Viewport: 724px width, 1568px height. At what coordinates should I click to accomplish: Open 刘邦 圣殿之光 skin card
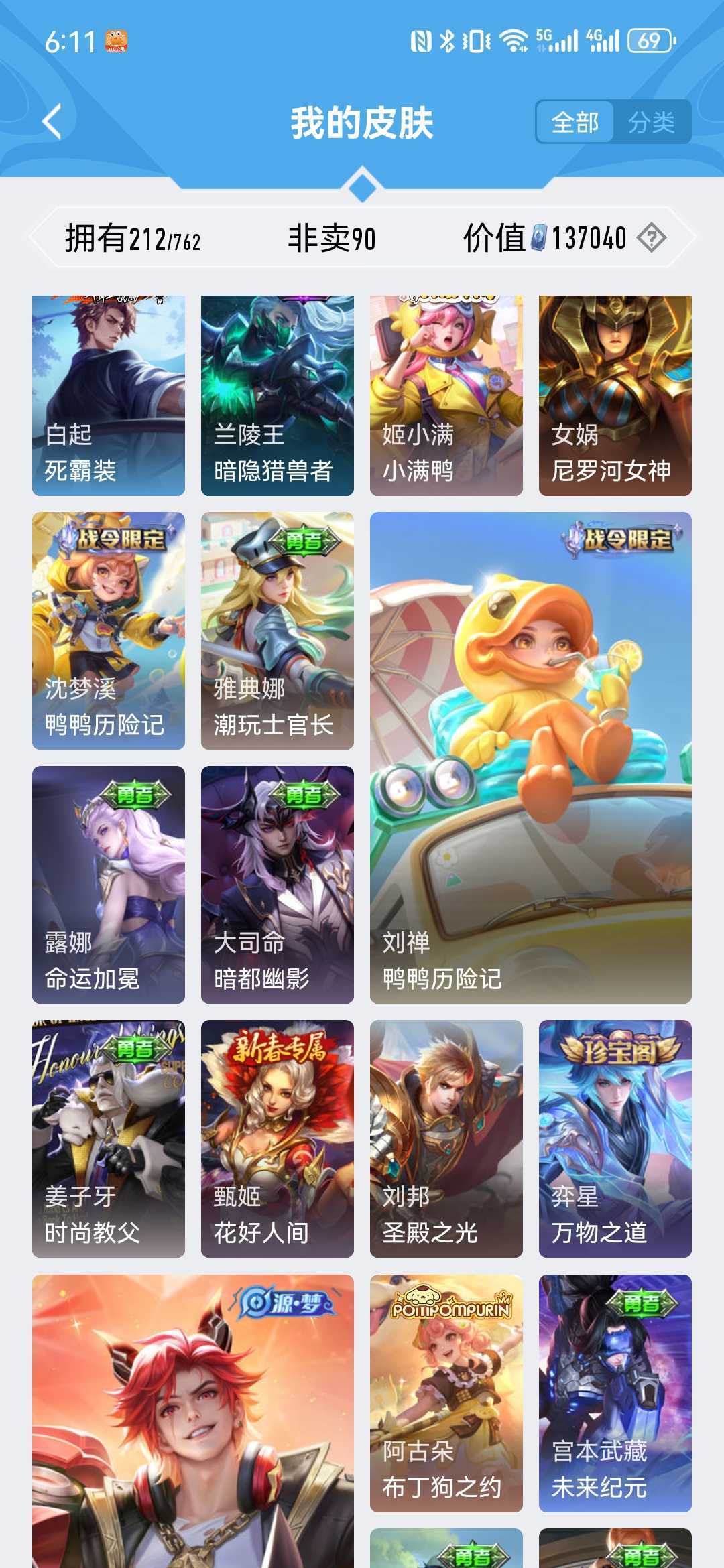[x=446, y=1138]
